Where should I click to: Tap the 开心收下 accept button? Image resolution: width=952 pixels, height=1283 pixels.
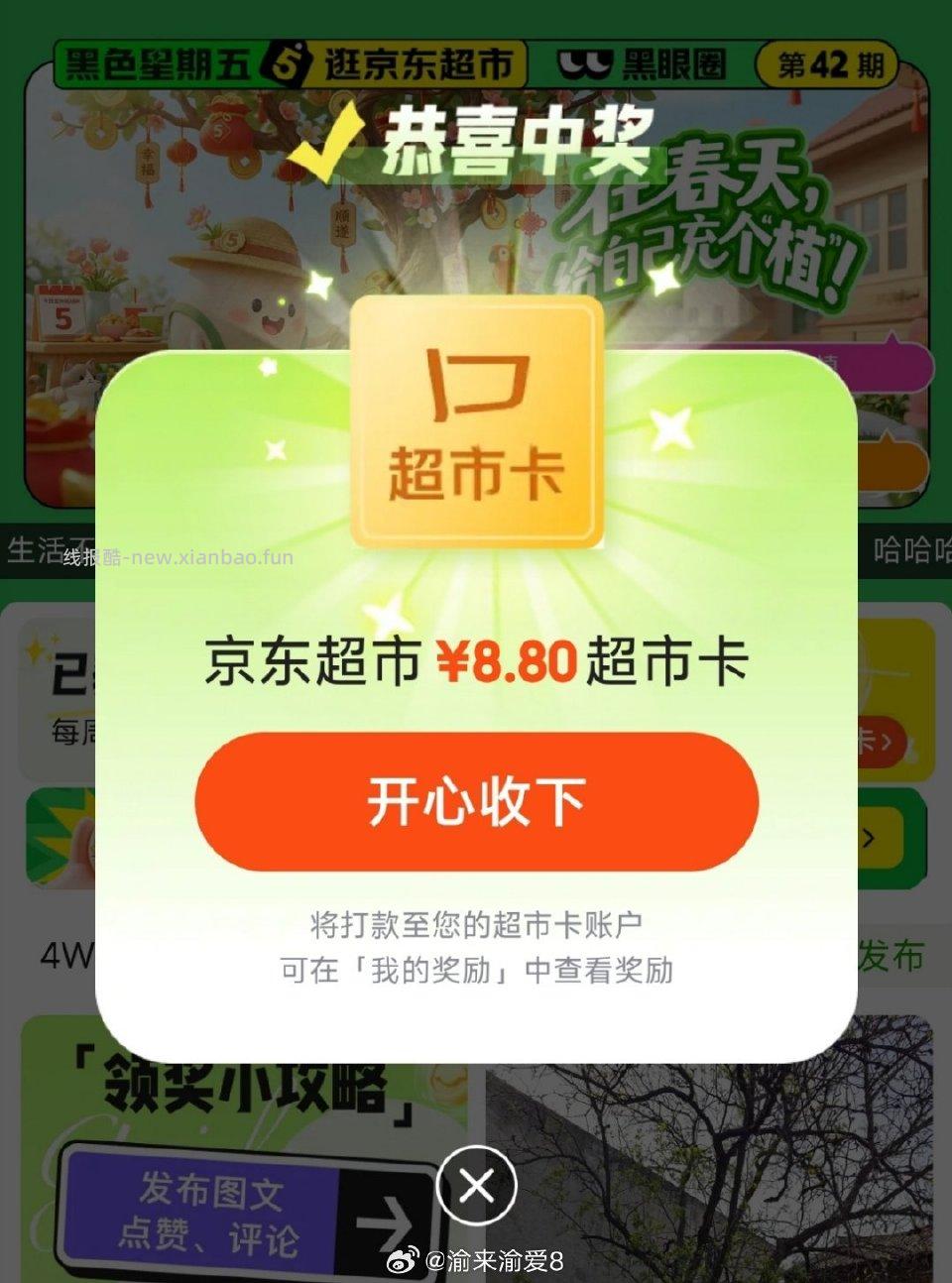coord(474,803)
